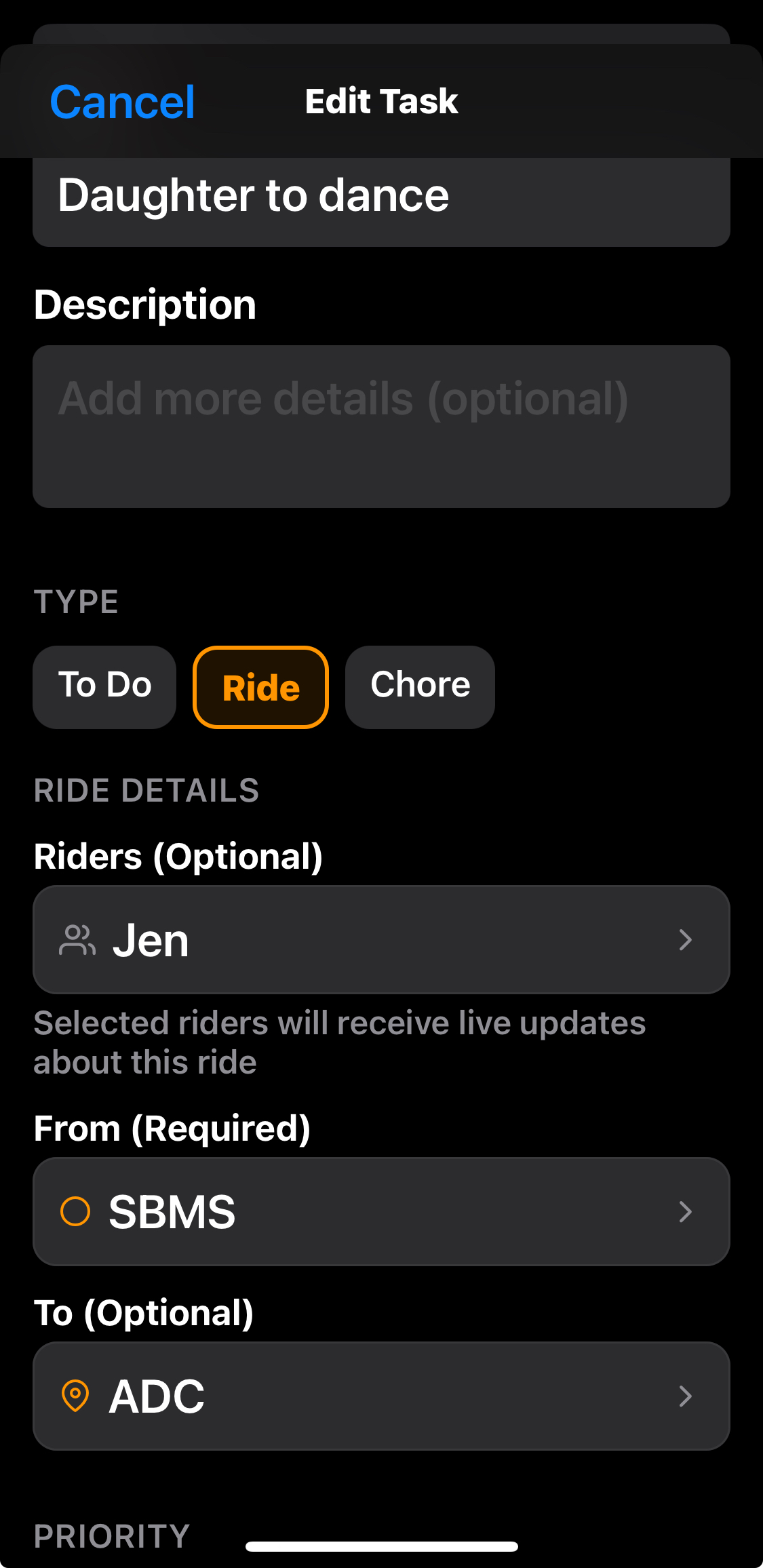This screenshot has width=763, height=1568.
Task: Edit the task title Daughter to dance
Action: click(x=381, y=195)
